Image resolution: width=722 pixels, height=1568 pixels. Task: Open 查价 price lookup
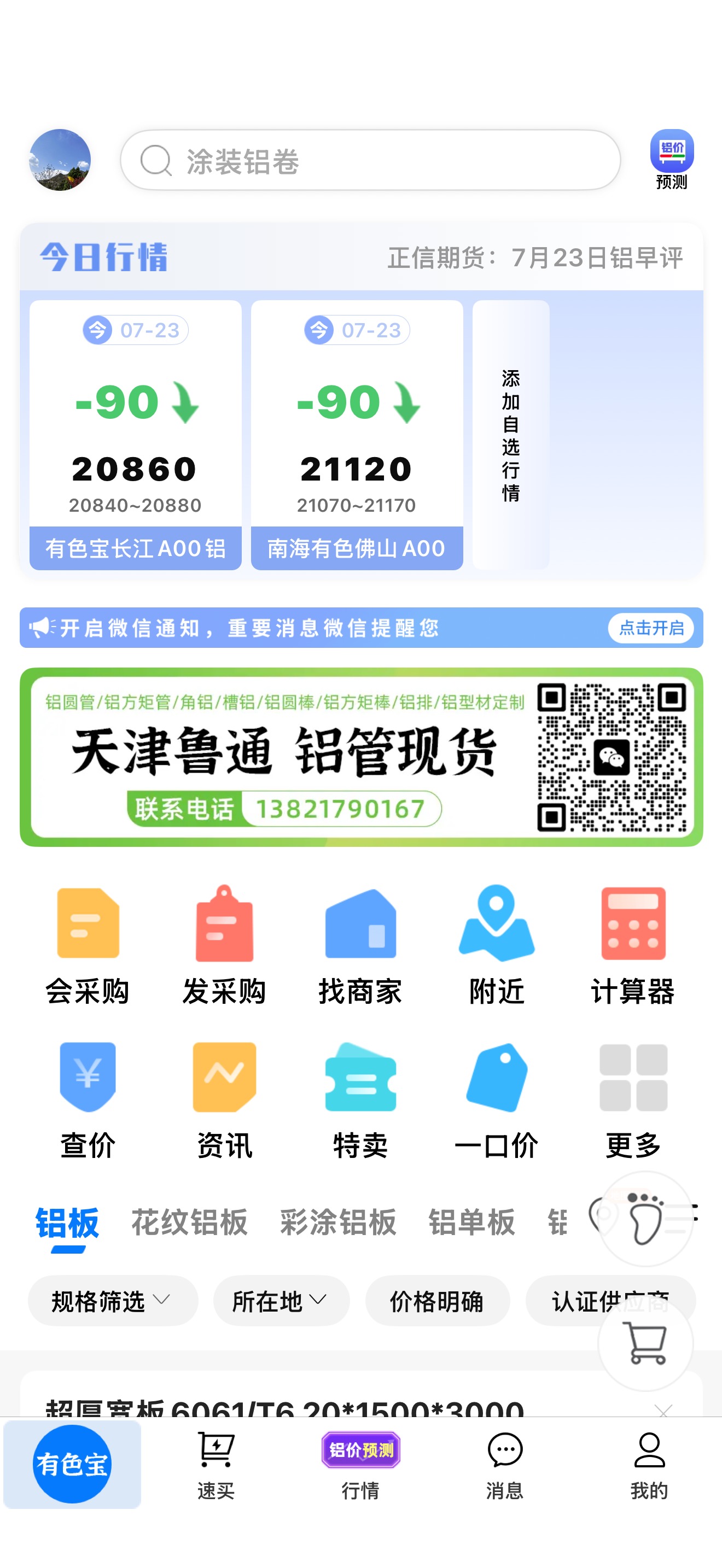(x=88, y=1101)
